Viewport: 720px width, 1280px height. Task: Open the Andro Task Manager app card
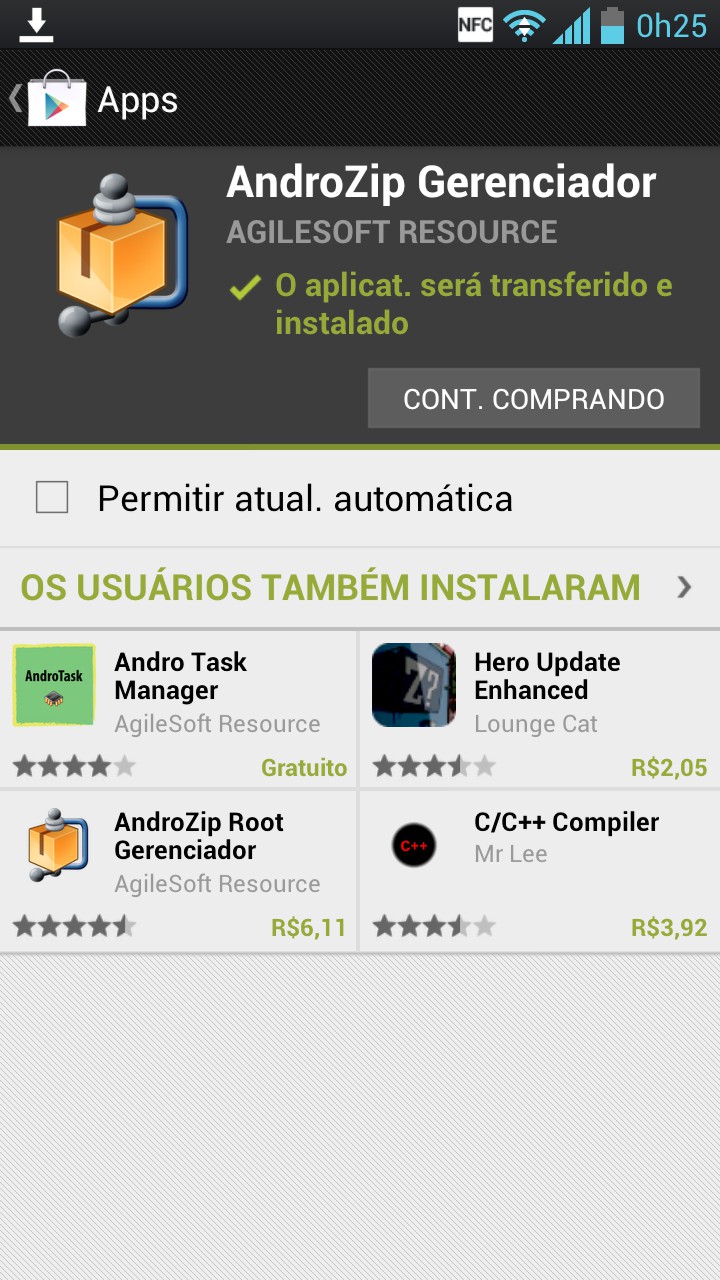click(179, 707)
